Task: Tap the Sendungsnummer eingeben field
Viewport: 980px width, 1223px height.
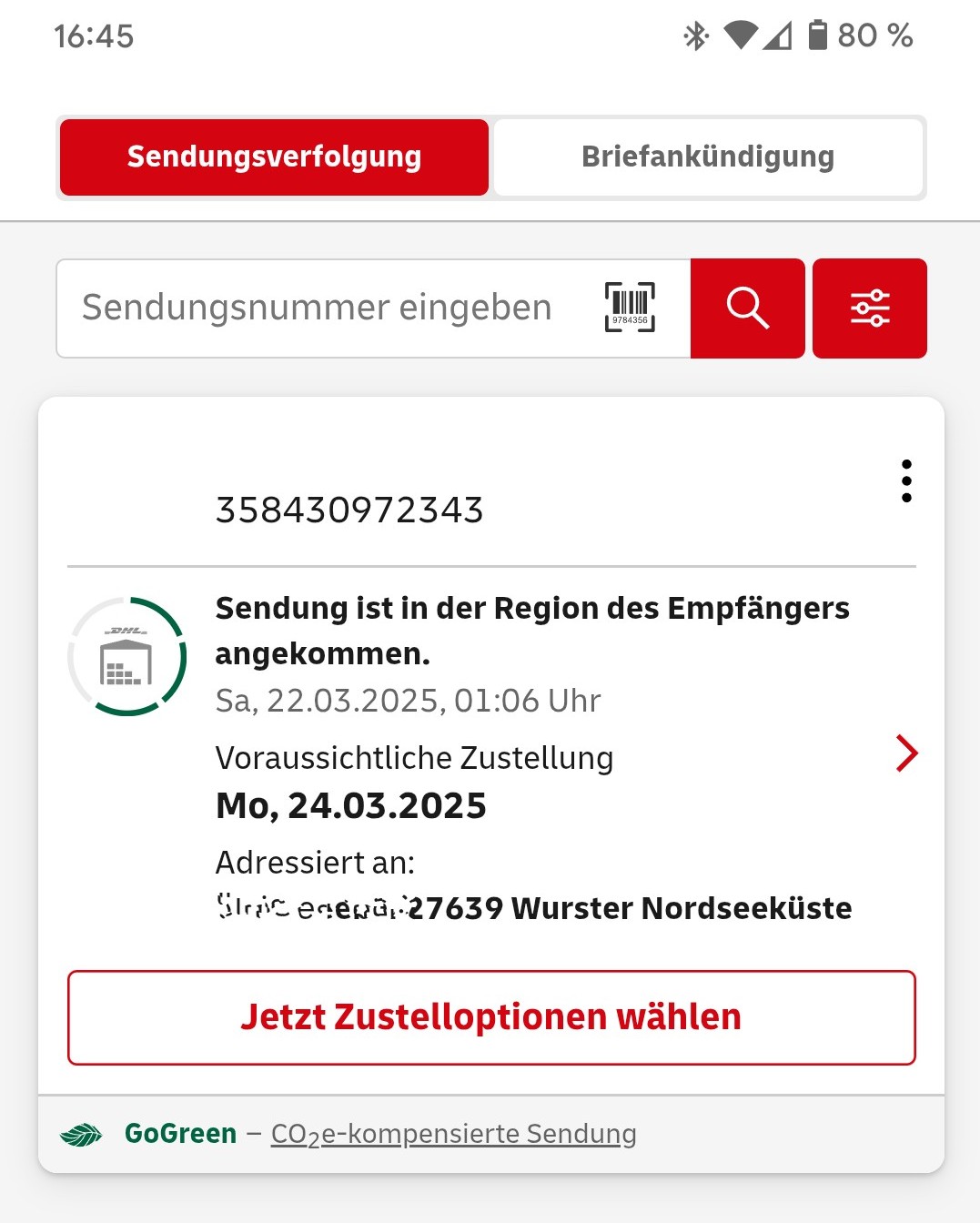Action: (x=318, y=308)
